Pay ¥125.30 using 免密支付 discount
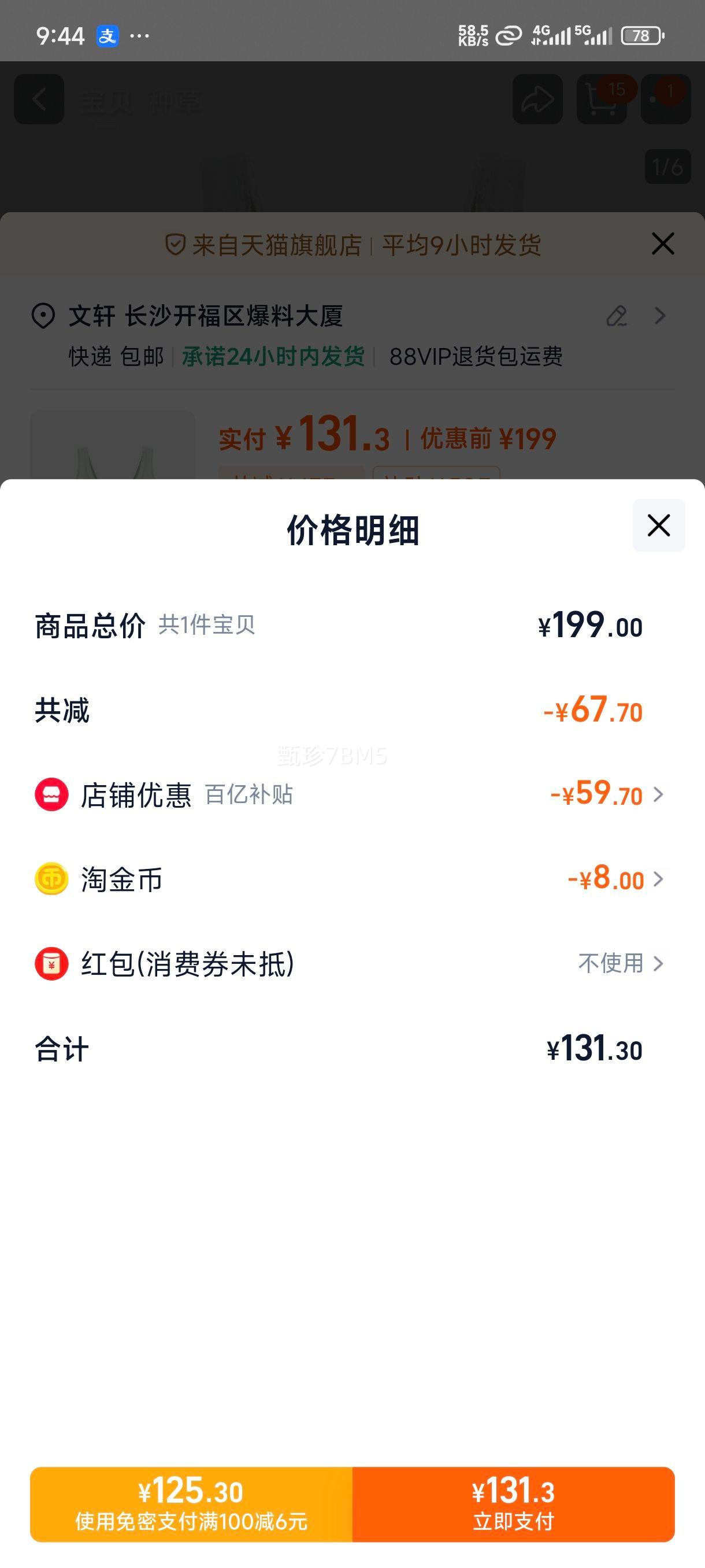 coord(191,1504)
